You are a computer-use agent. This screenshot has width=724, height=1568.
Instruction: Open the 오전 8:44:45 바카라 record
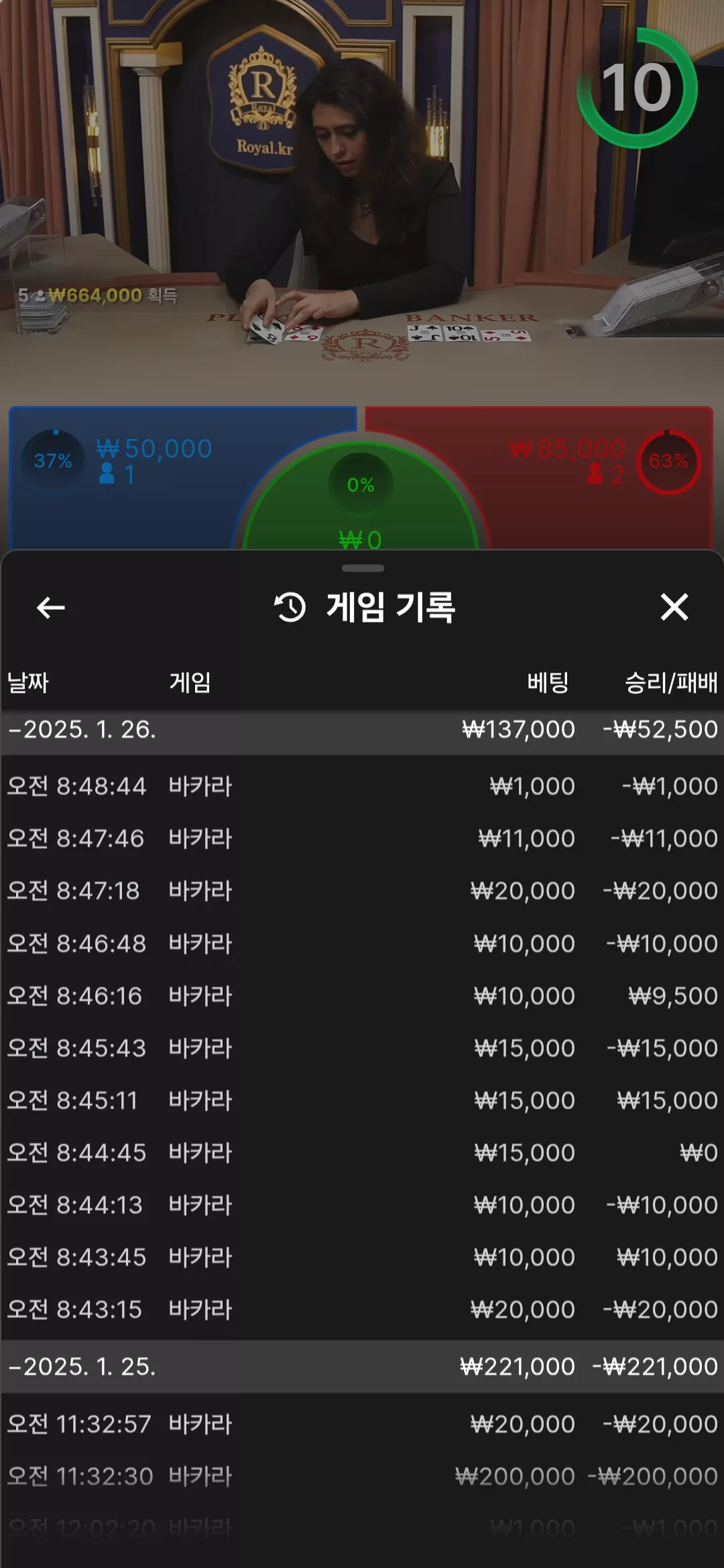(x=362, y=1153)
